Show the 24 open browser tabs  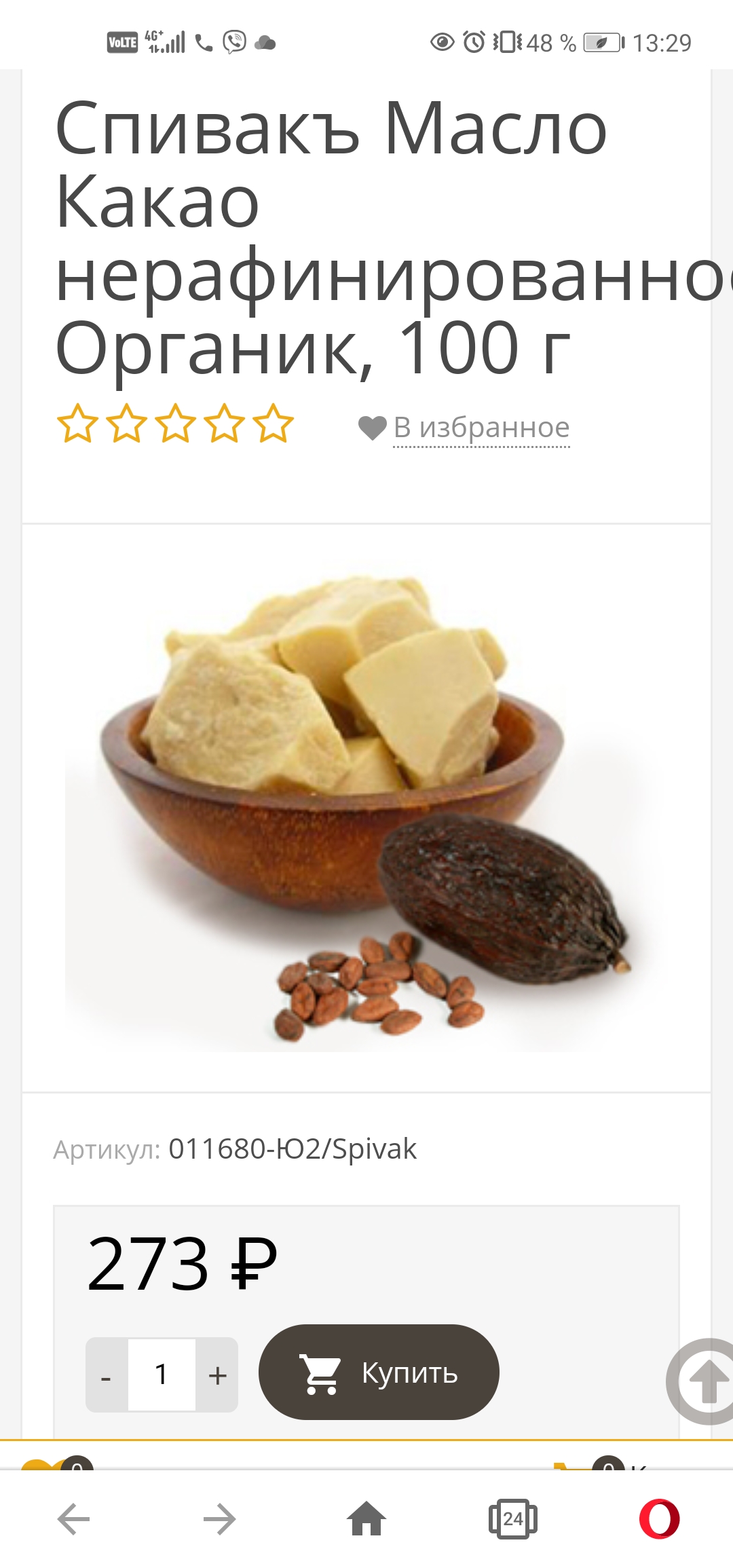pos(512,1519)
